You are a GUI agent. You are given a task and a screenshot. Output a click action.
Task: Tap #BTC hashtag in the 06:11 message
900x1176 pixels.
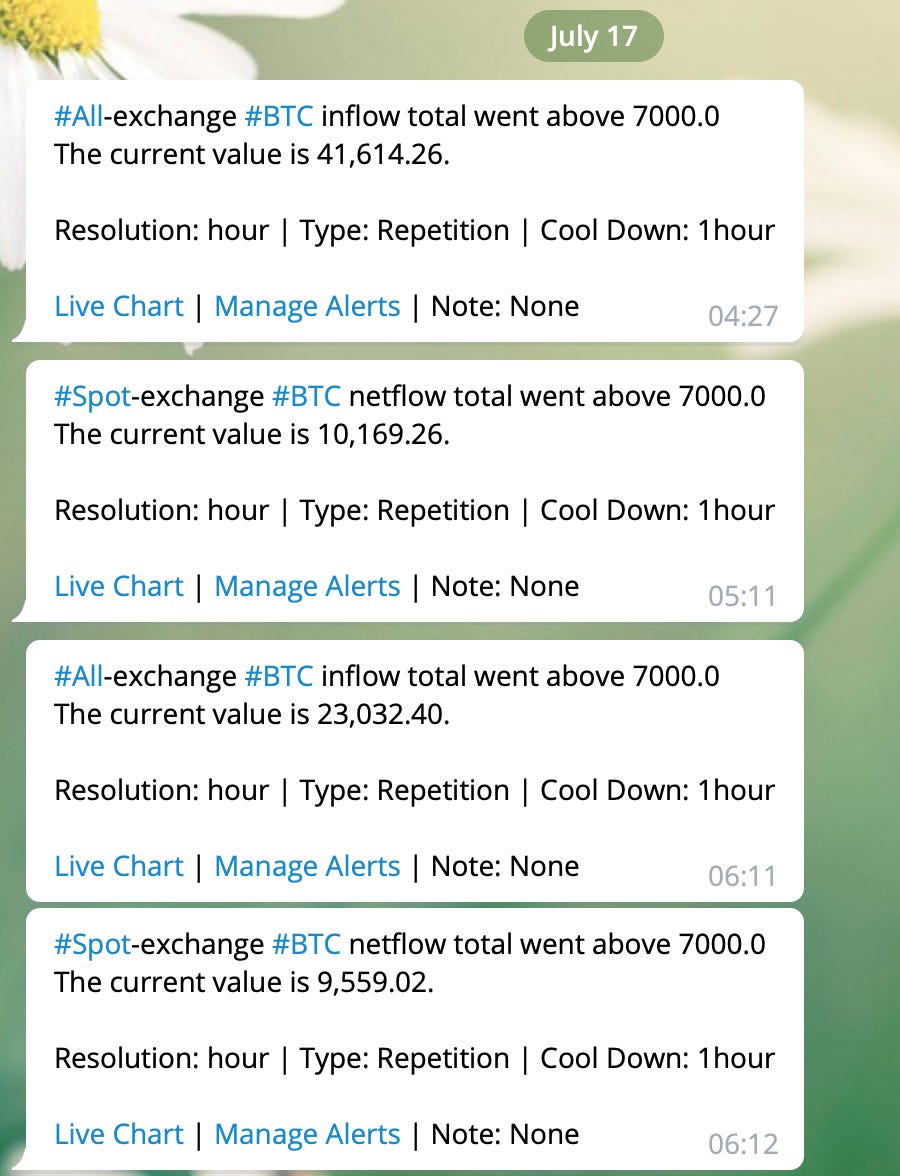point(279,676)
